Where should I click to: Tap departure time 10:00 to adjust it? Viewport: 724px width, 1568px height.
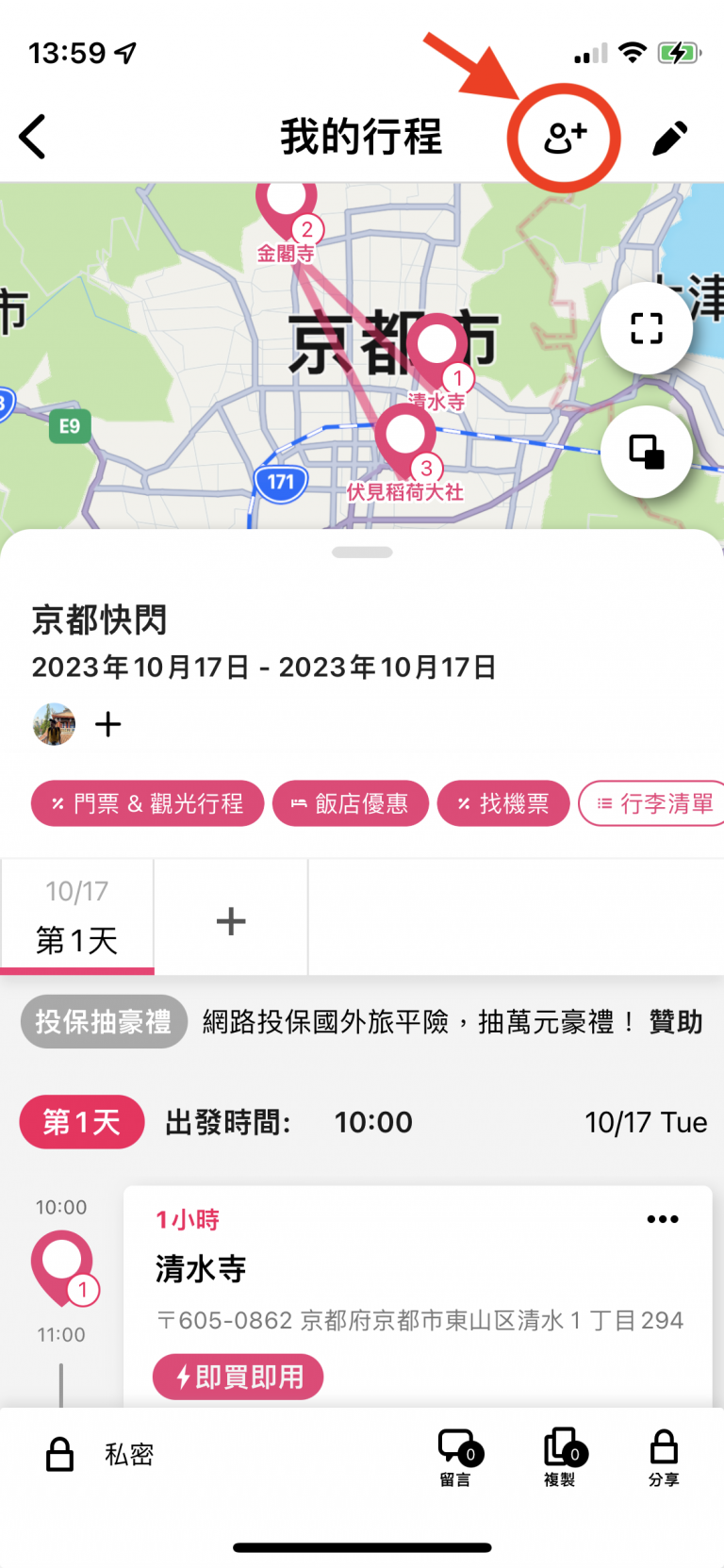(x=373, y=1122)
